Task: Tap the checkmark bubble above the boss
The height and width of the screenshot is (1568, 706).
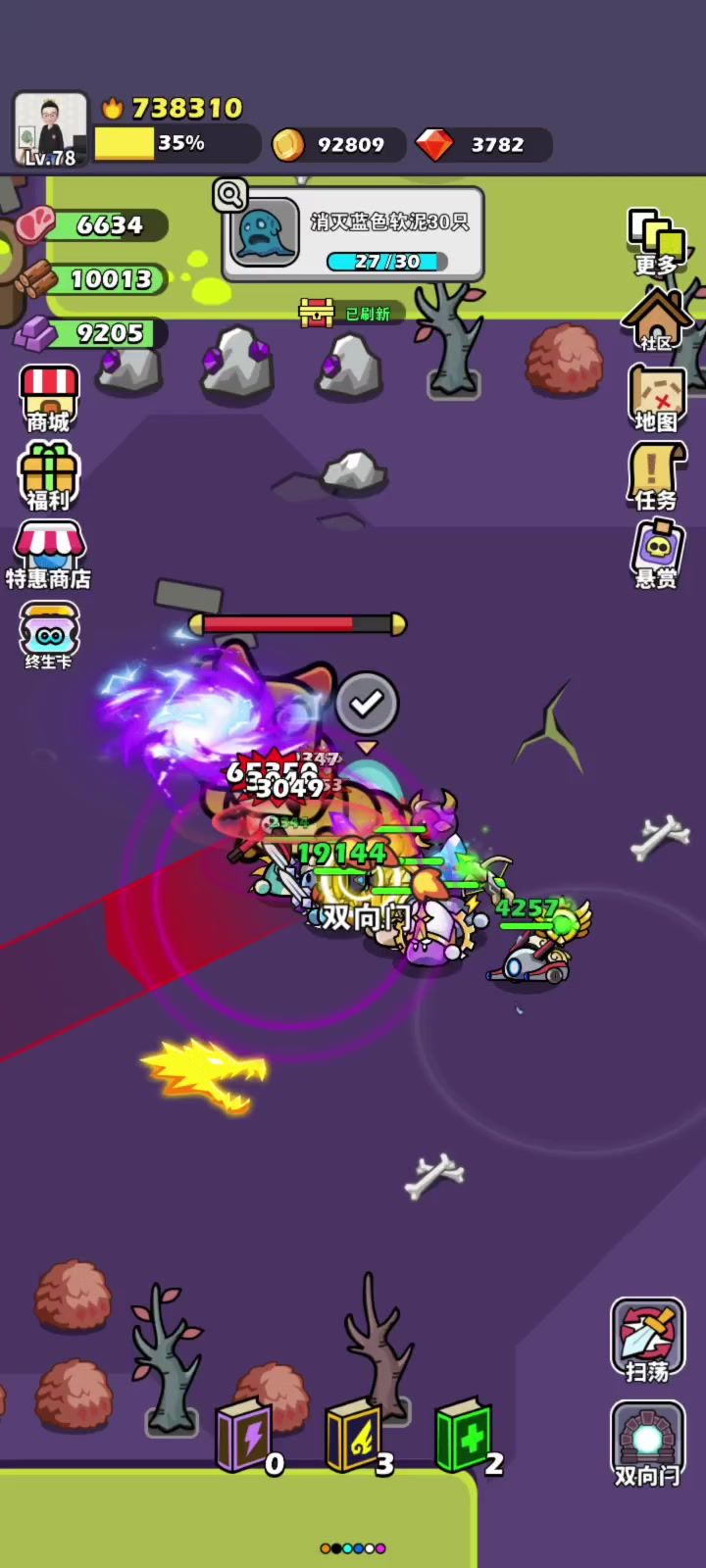Action: [367, 703]
